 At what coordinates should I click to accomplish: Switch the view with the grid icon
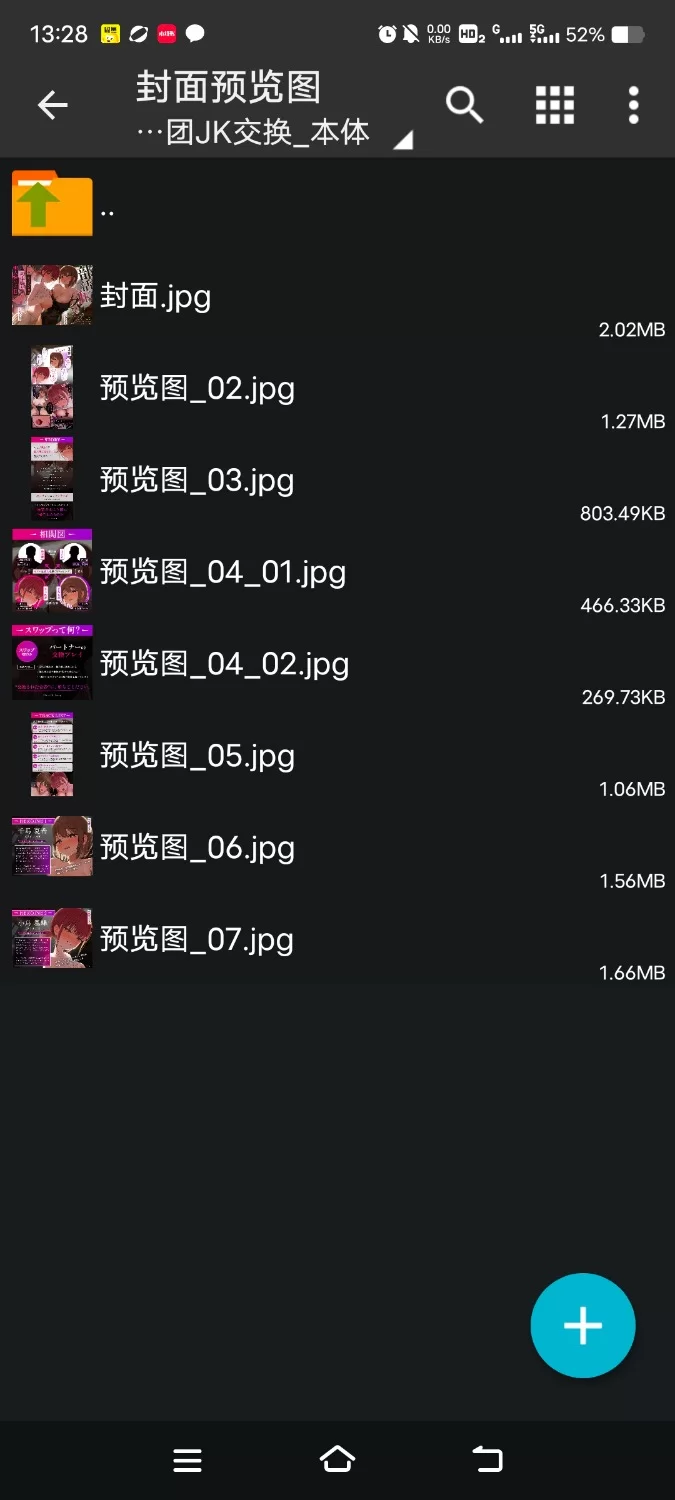click(554, 105)
